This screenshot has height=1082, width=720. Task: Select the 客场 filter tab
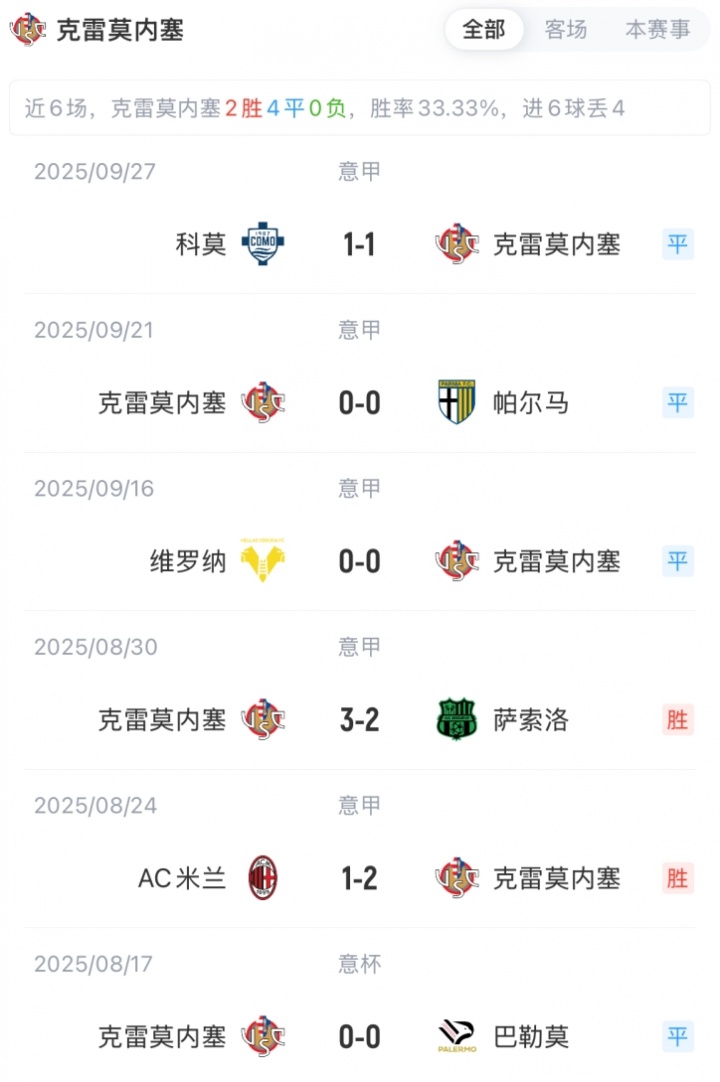[566, 30]
